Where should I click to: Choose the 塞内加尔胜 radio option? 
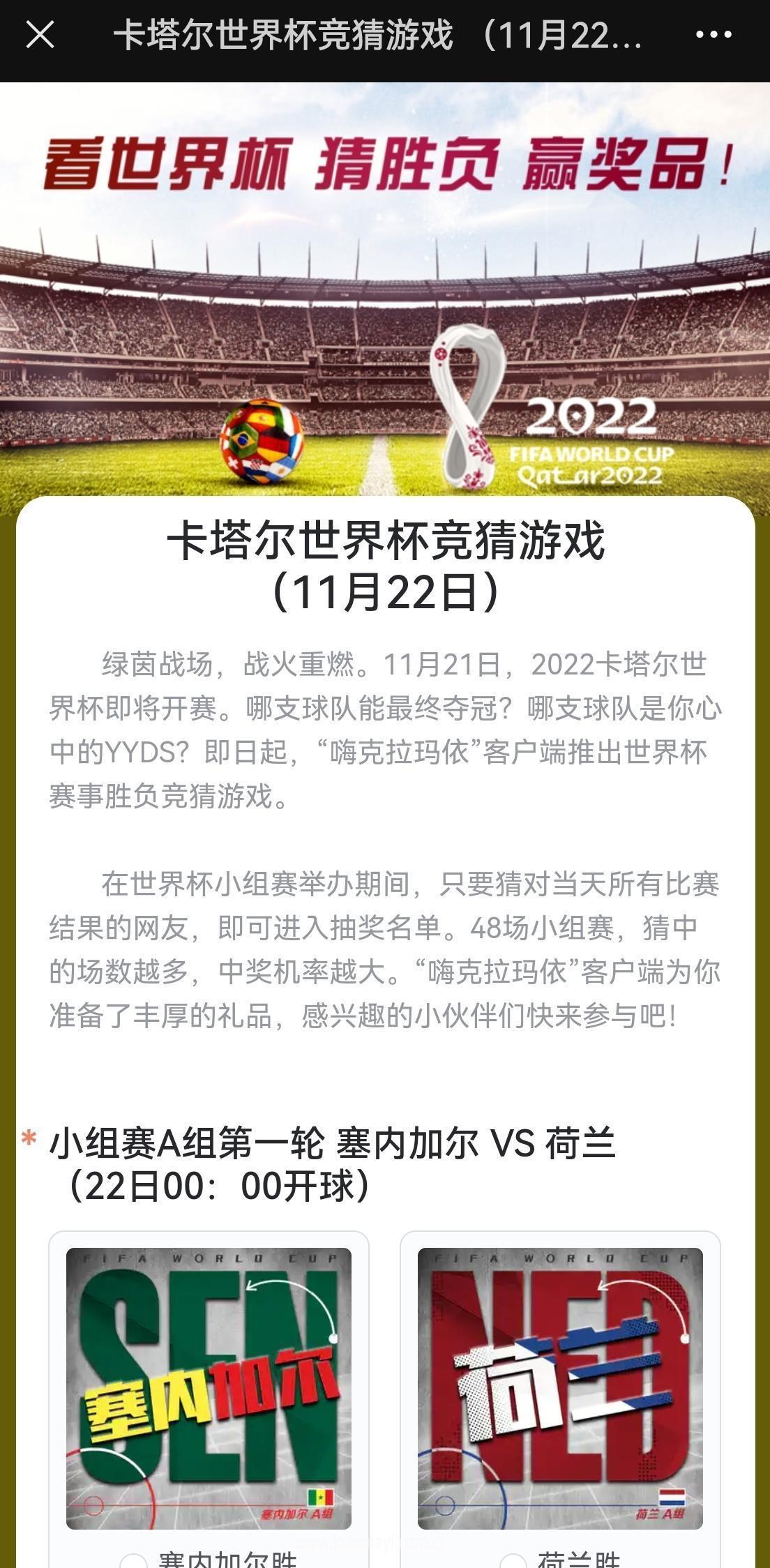pyautogui.click(x=134, y=1561)
